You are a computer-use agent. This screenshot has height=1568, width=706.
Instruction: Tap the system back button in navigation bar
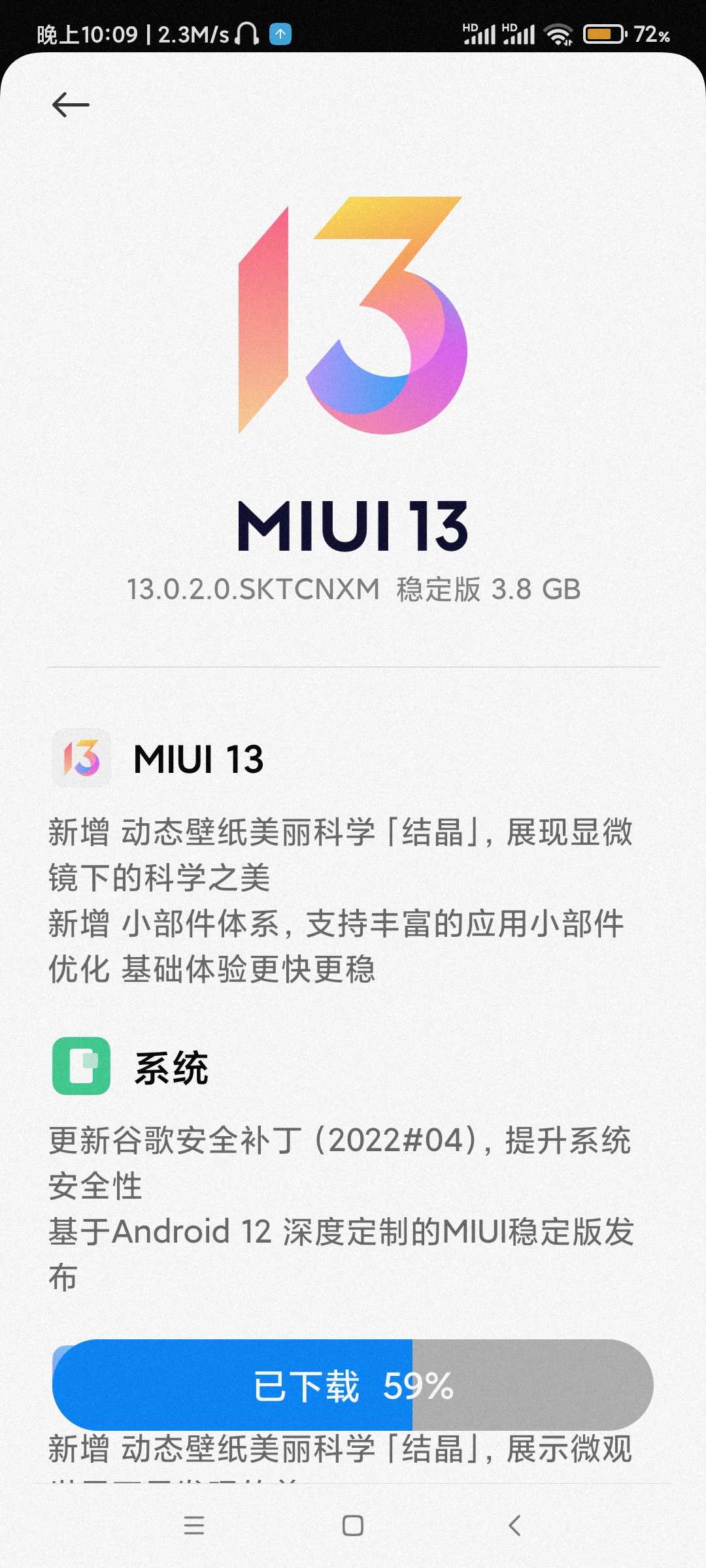(514, 1526)
